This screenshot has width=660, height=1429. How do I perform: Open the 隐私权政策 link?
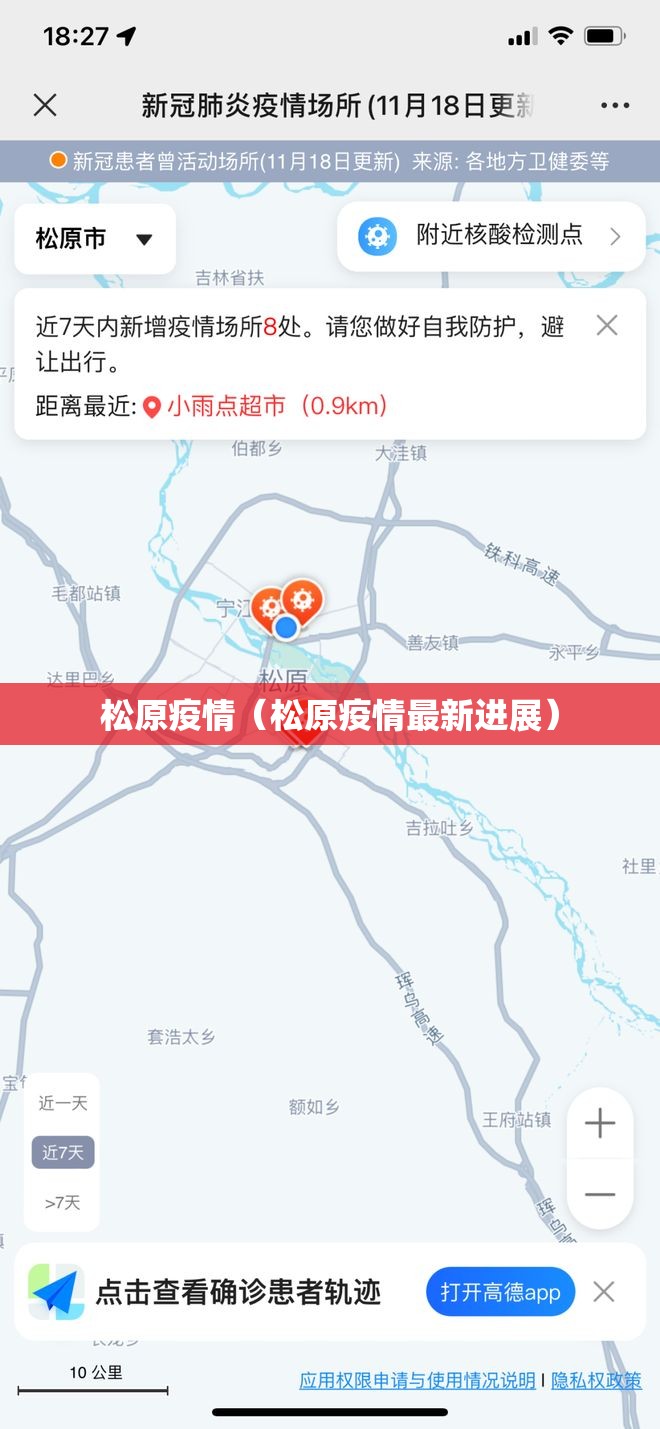597,1381
